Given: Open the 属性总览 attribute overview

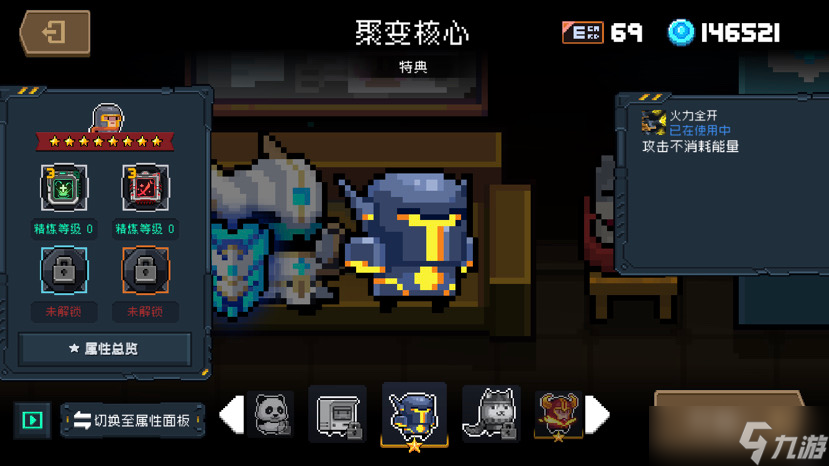Looking at the screenshot, I should click(105, 349).
